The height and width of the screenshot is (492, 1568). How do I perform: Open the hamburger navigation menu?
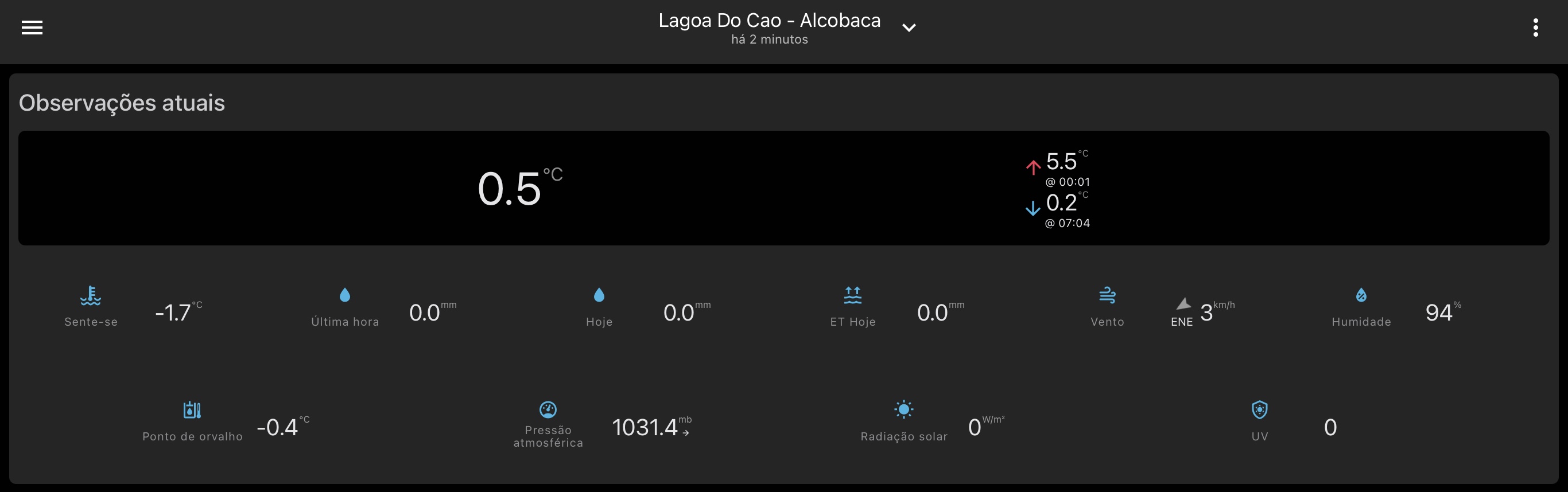click(x=32, y=28)
